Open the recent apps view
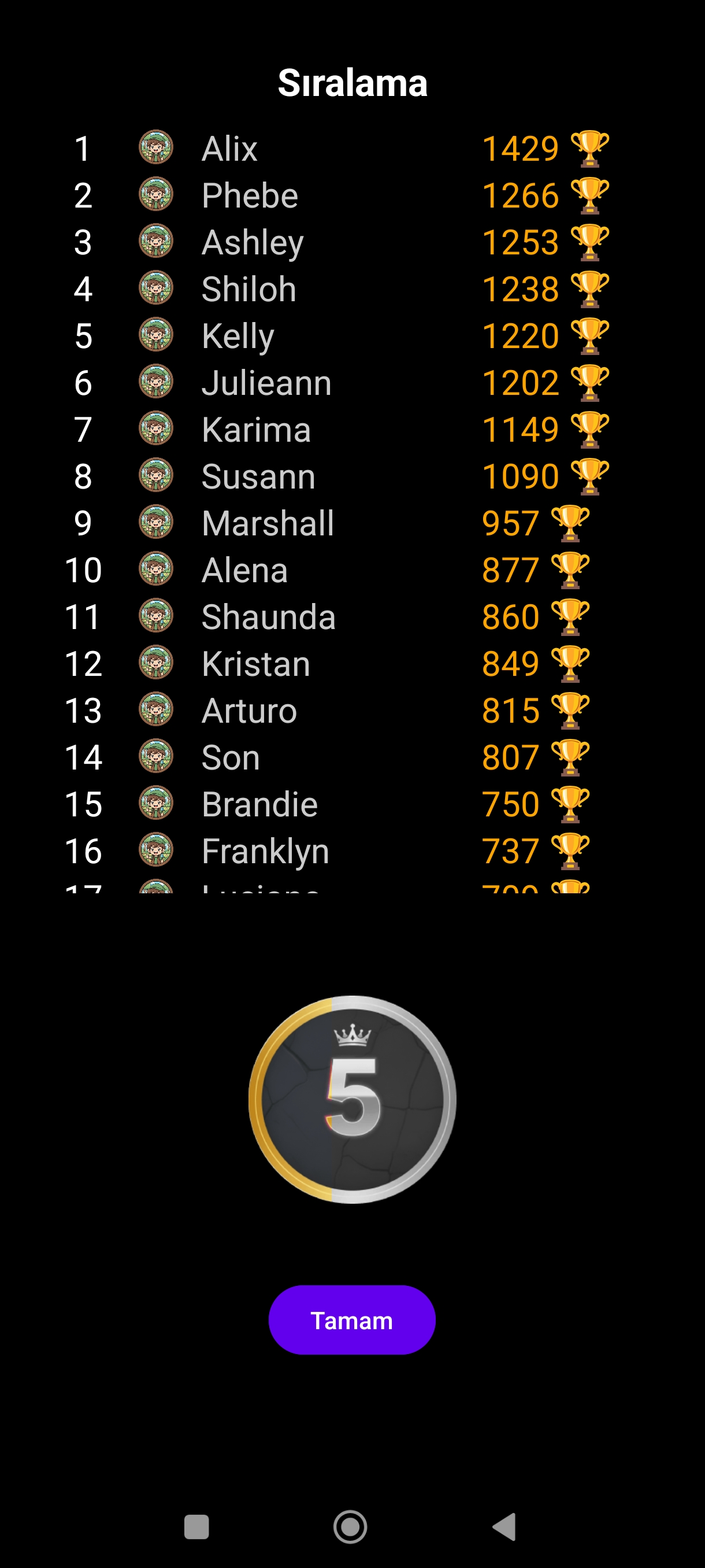This screenshot has height=1568, width=705. click(196, 1526)
